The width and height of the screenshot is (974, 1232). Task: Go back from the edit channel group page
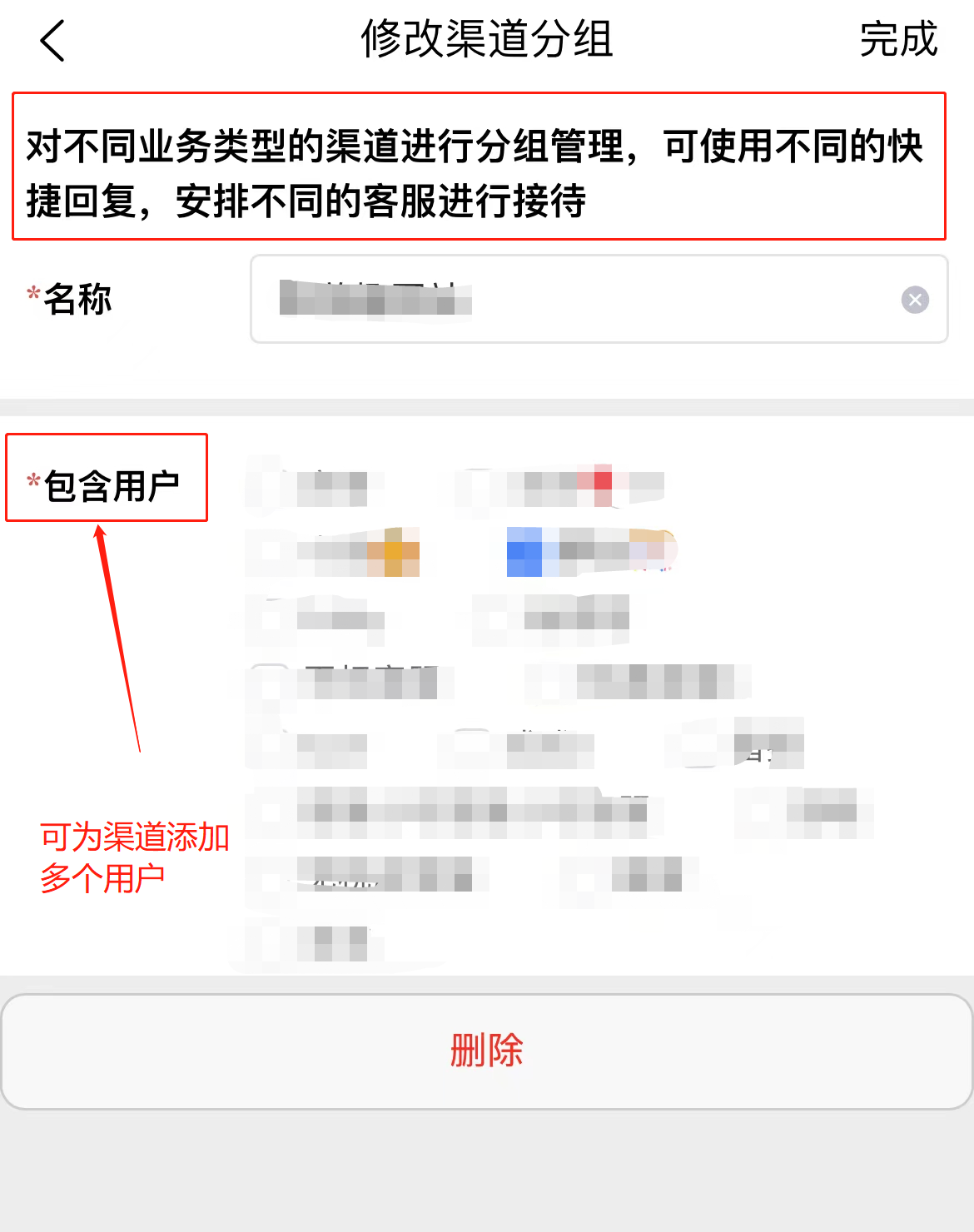(x=52, y=40)
